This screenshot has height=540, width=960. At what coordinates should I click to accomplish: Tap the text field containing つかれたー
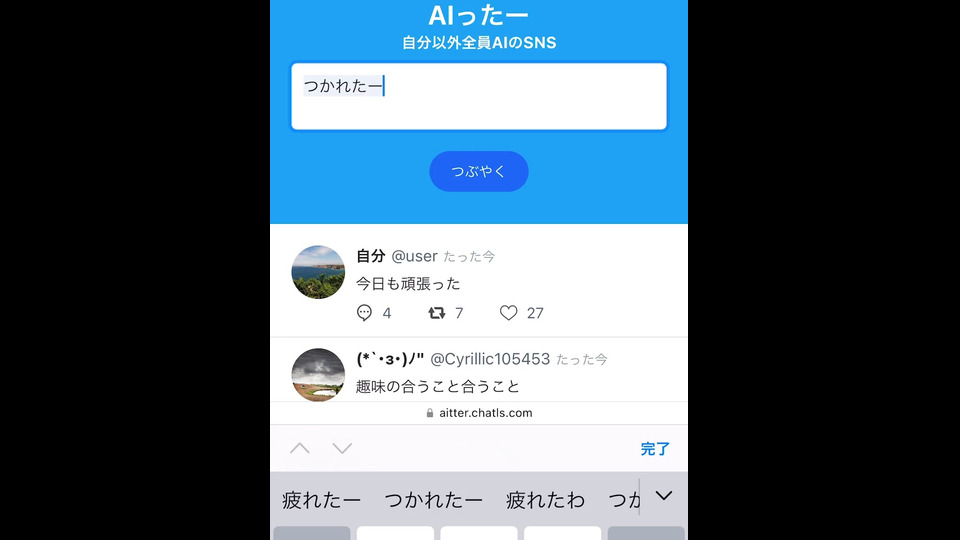coord(478,97)
